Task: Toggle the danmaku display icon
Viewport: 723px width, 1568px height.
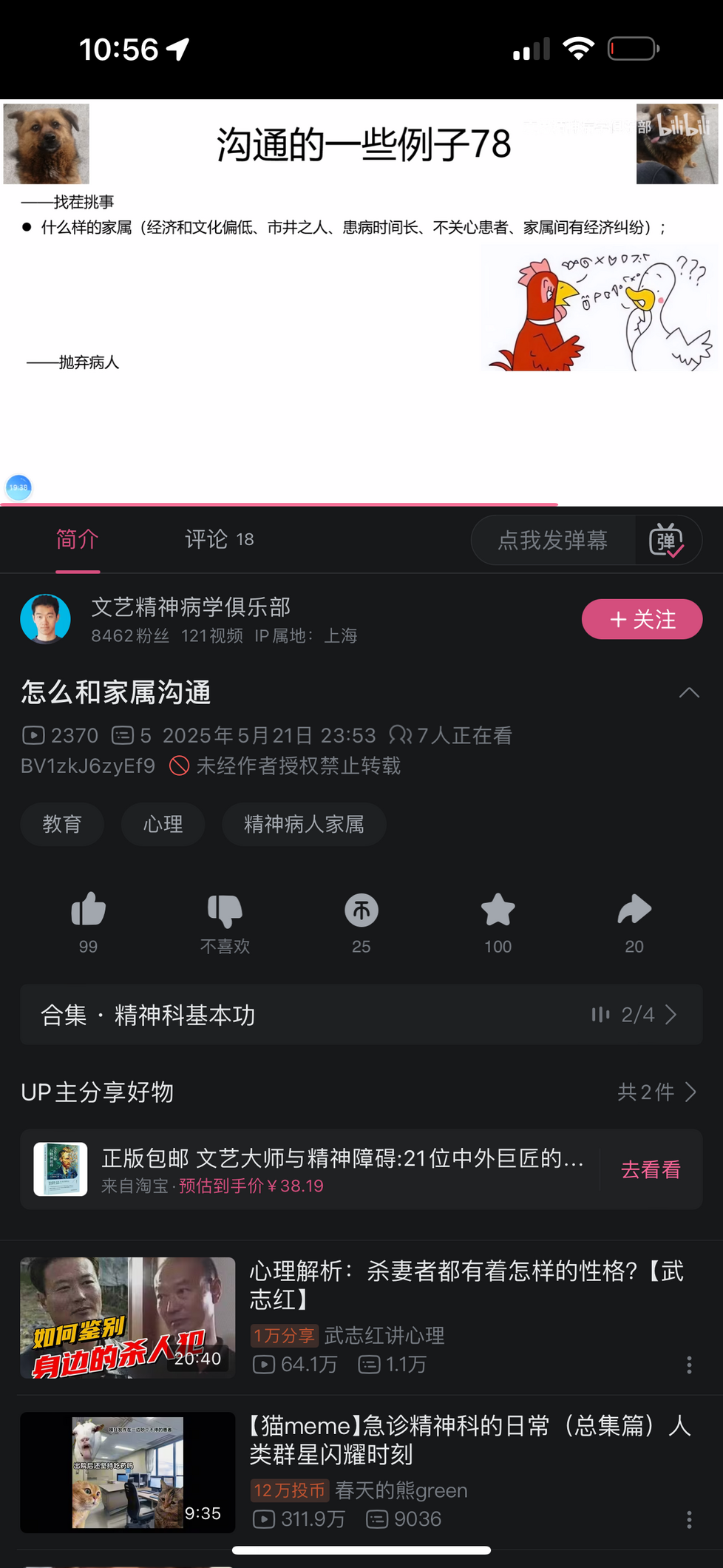Action: pyautogui.click(x=666, y=541)
